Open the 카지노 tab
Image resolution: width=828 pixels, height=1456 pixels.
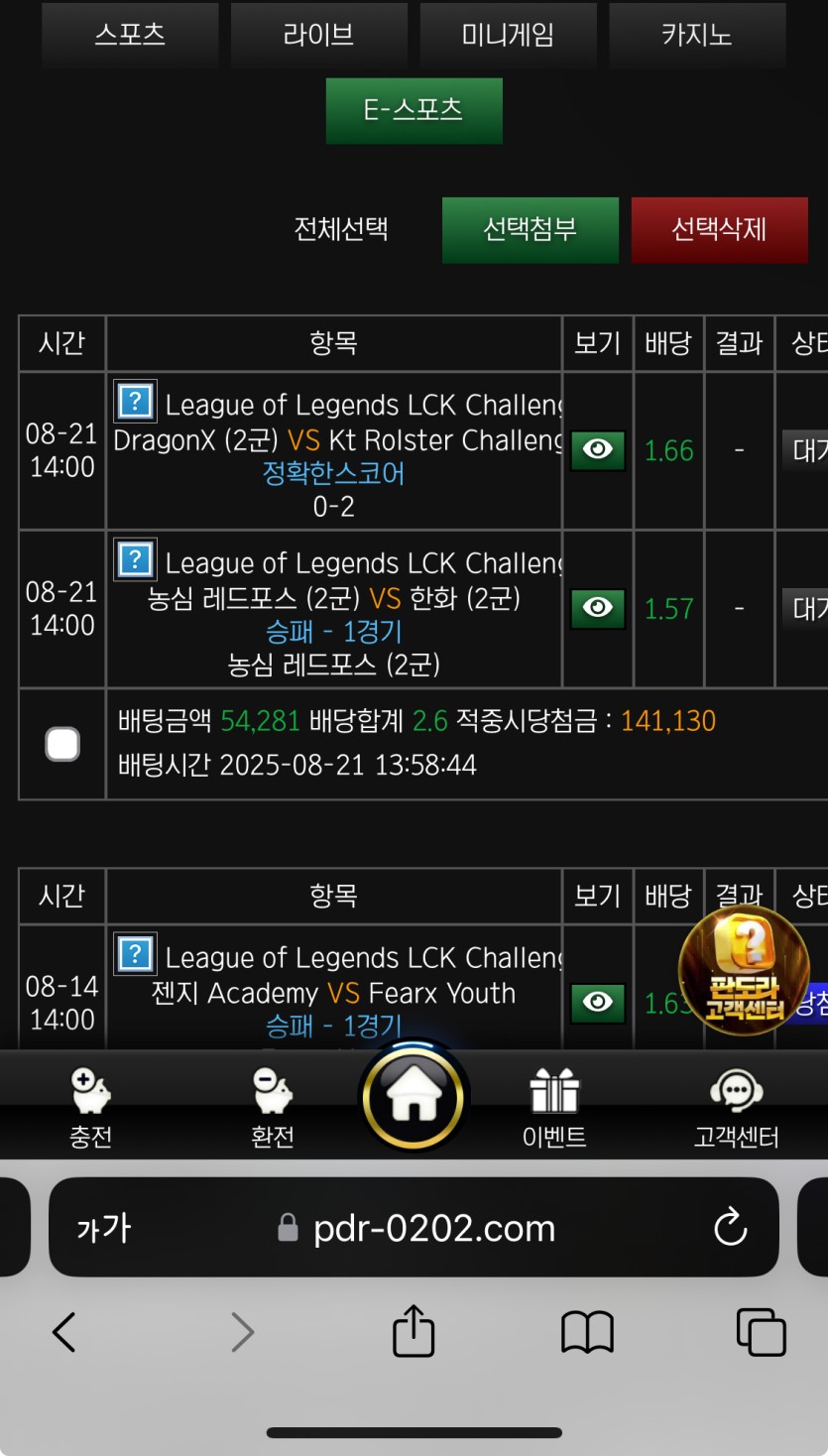(696, 35)
